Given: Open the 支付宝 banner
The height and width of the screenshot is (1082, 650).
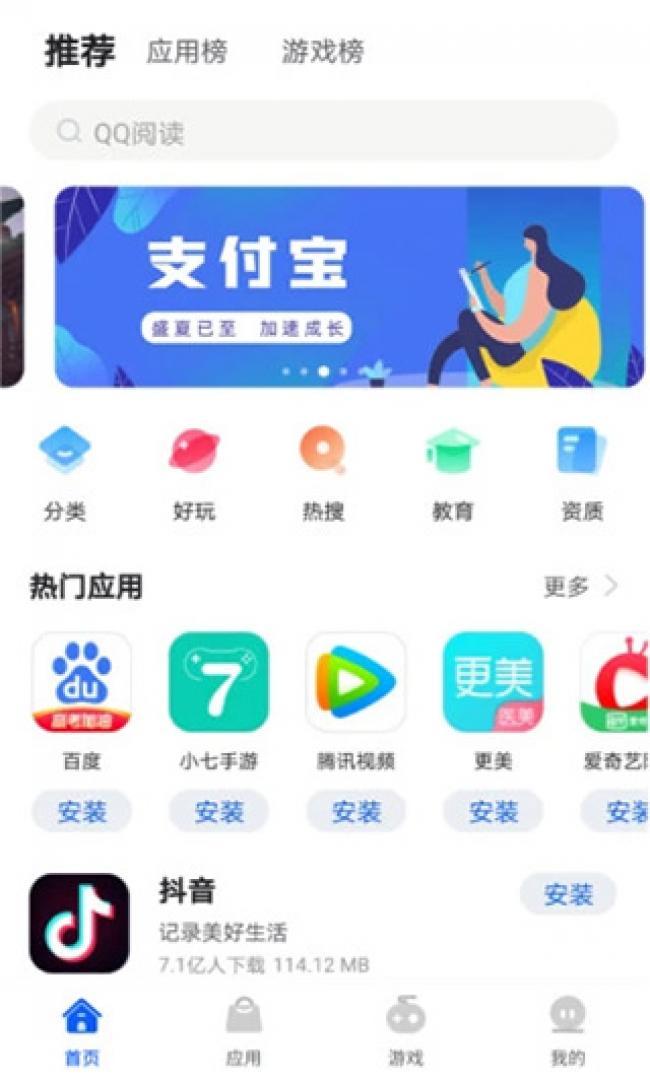Looking at the screenshot, I should tap(349, 286).
